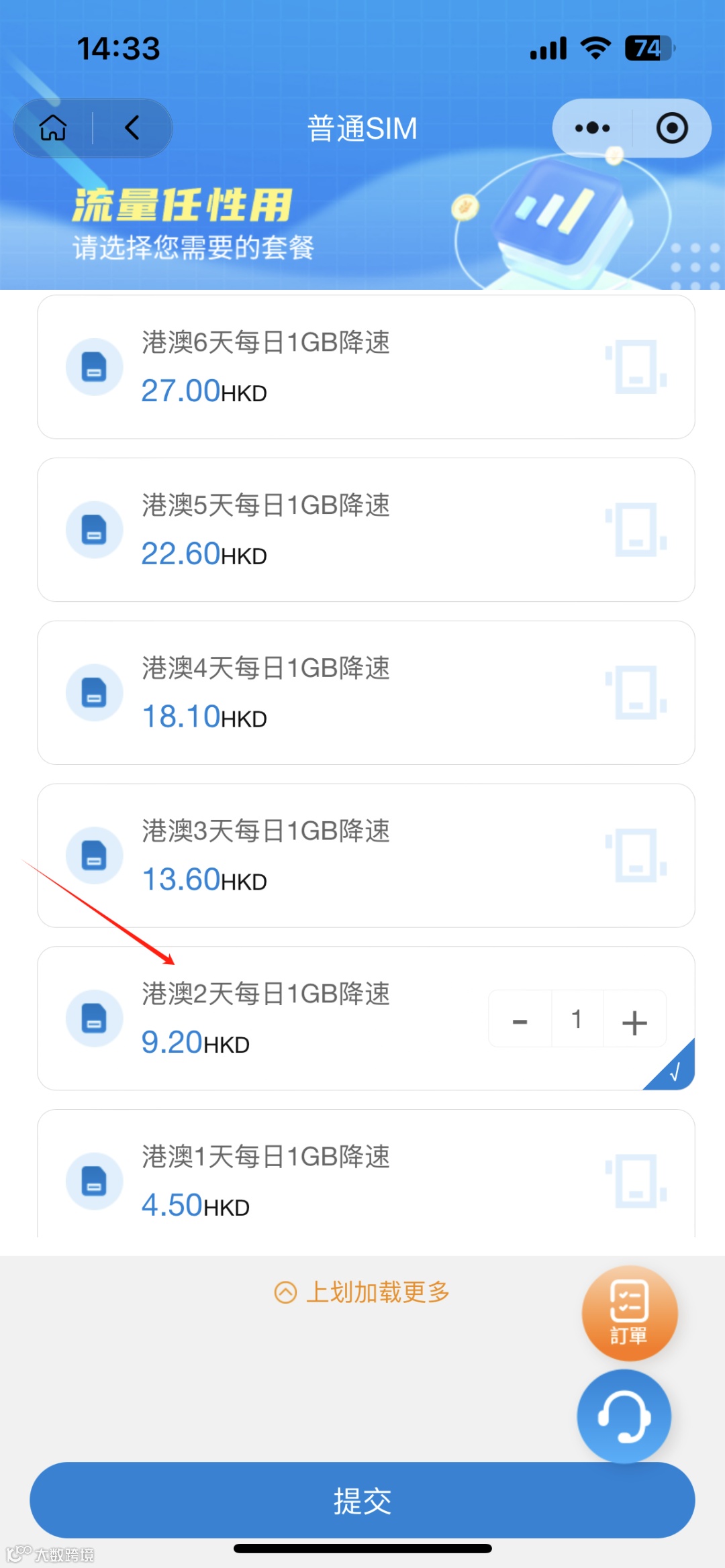Go back to the previous page
Screen dimensions: 725x1568
(x=132, y=127)
